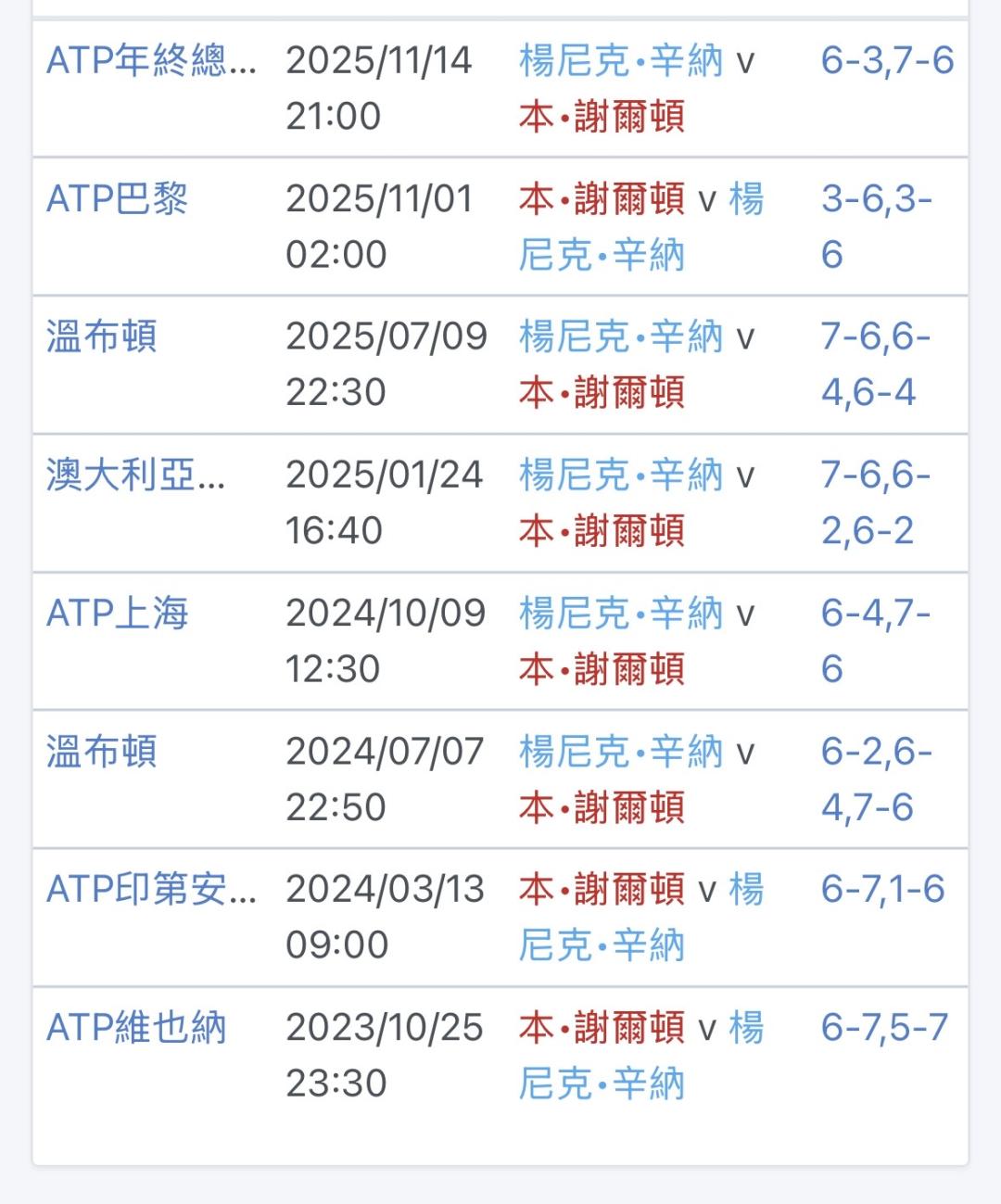View the 6-3,7-6 score details

887,61
